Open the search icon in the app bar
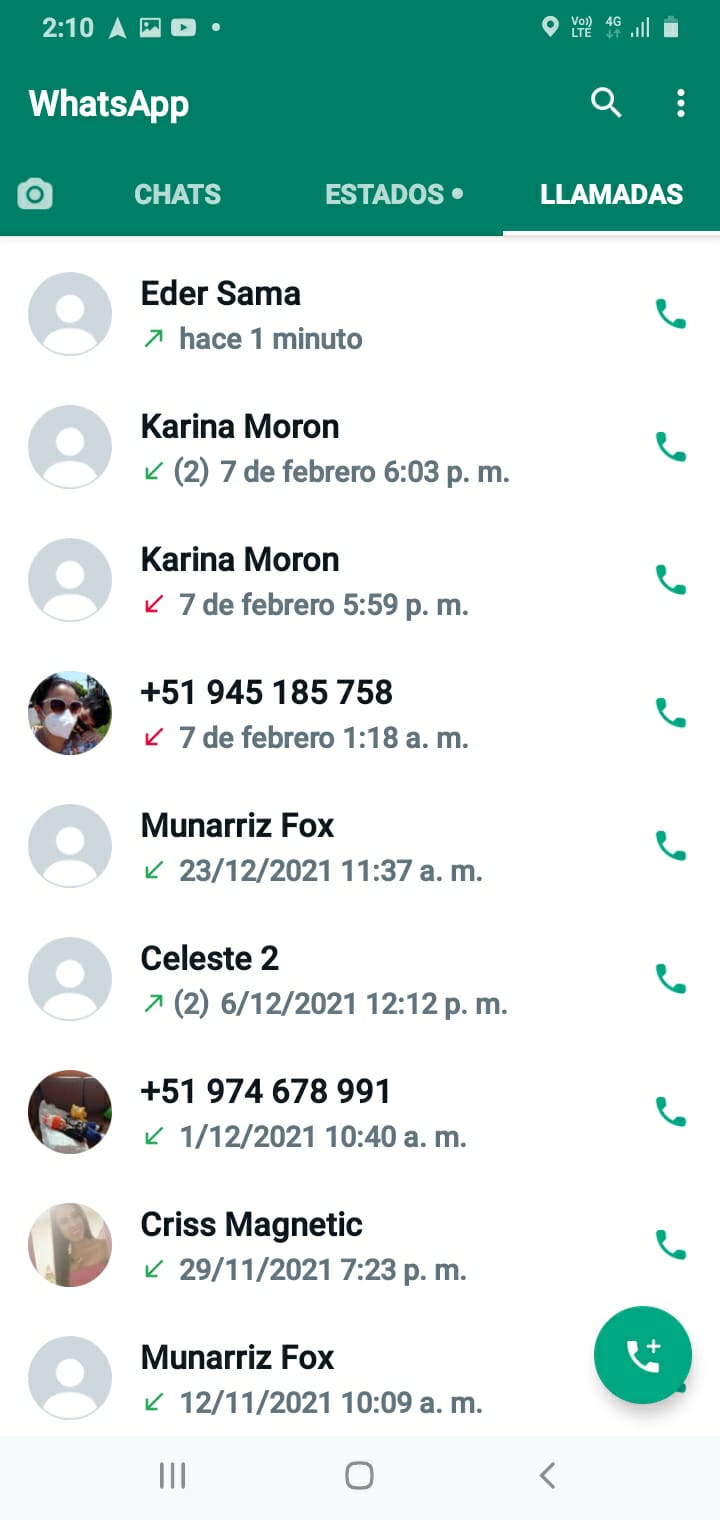Viewport: 720px width, 1520px height. 606,103
